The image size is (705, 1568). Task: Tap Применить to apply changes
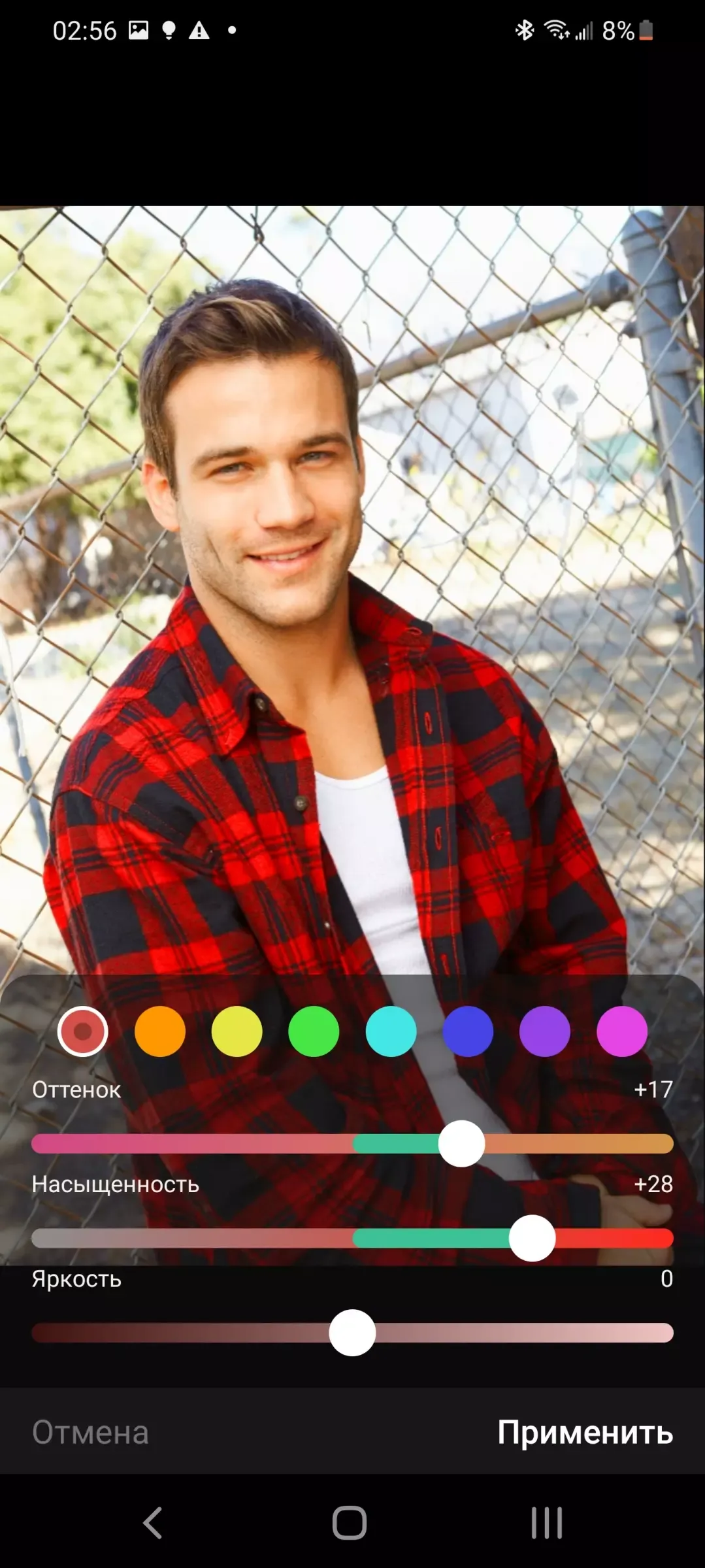(585, 1431)
